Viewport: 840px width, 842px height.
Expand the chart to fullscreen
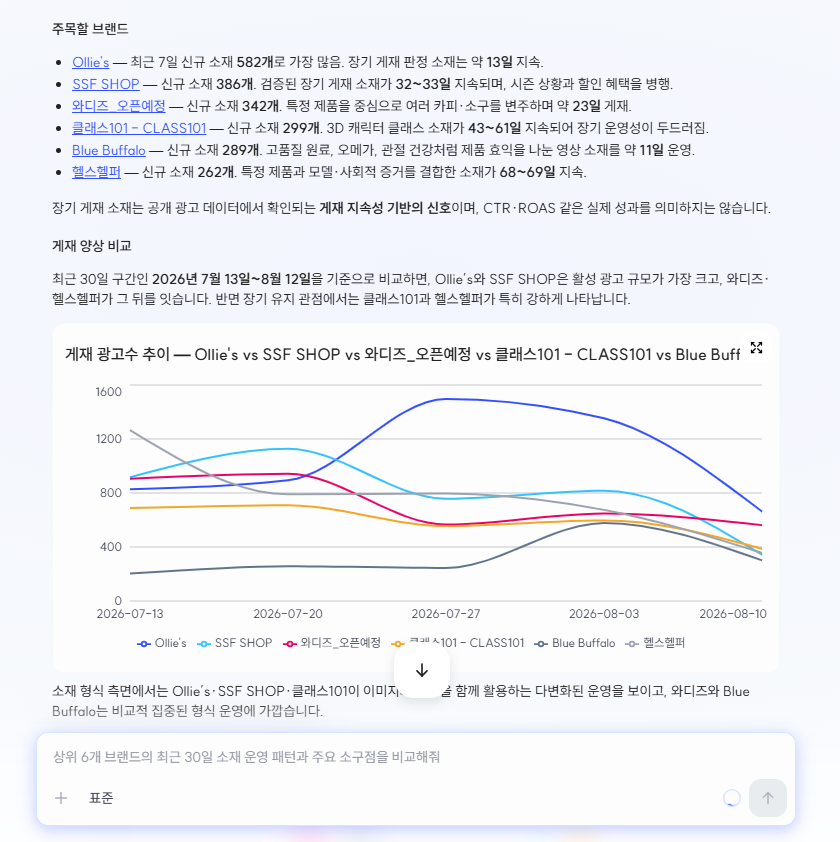pyautogui.click(x=756, y=347)
